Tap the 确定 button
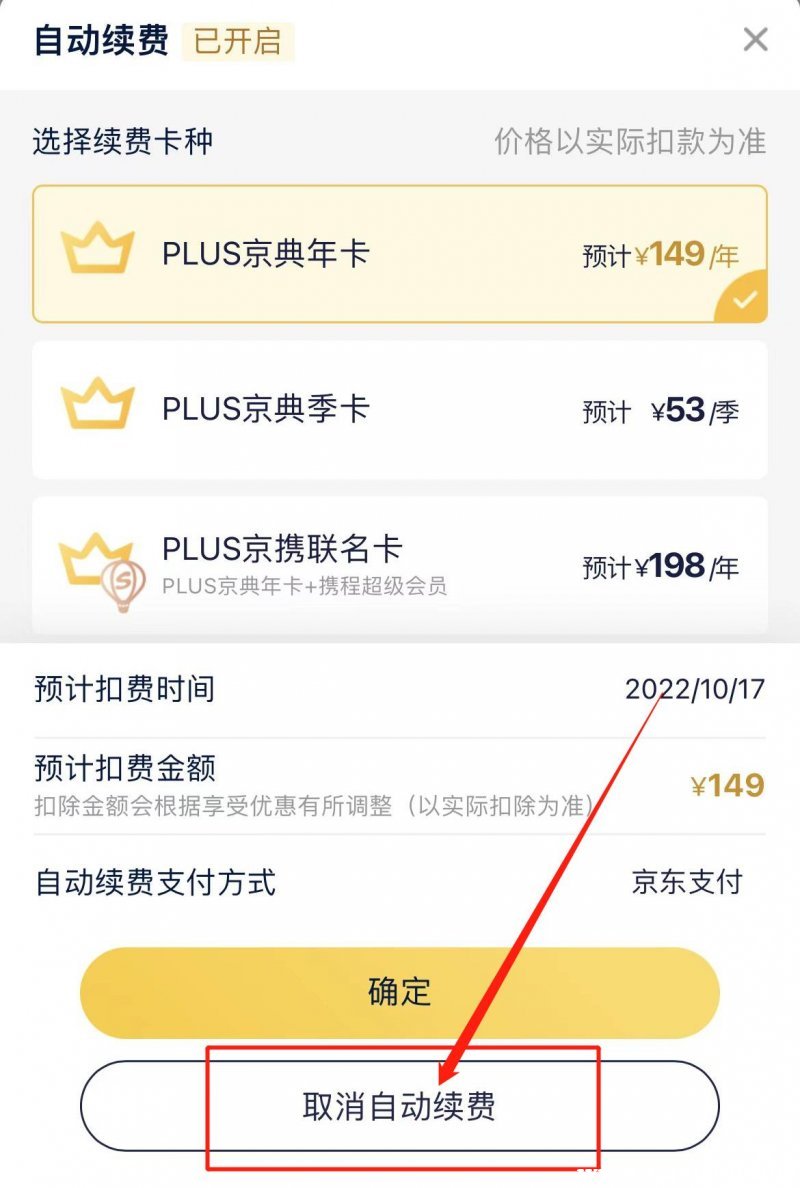This screenshot has width=800, height=1188. 400,992
